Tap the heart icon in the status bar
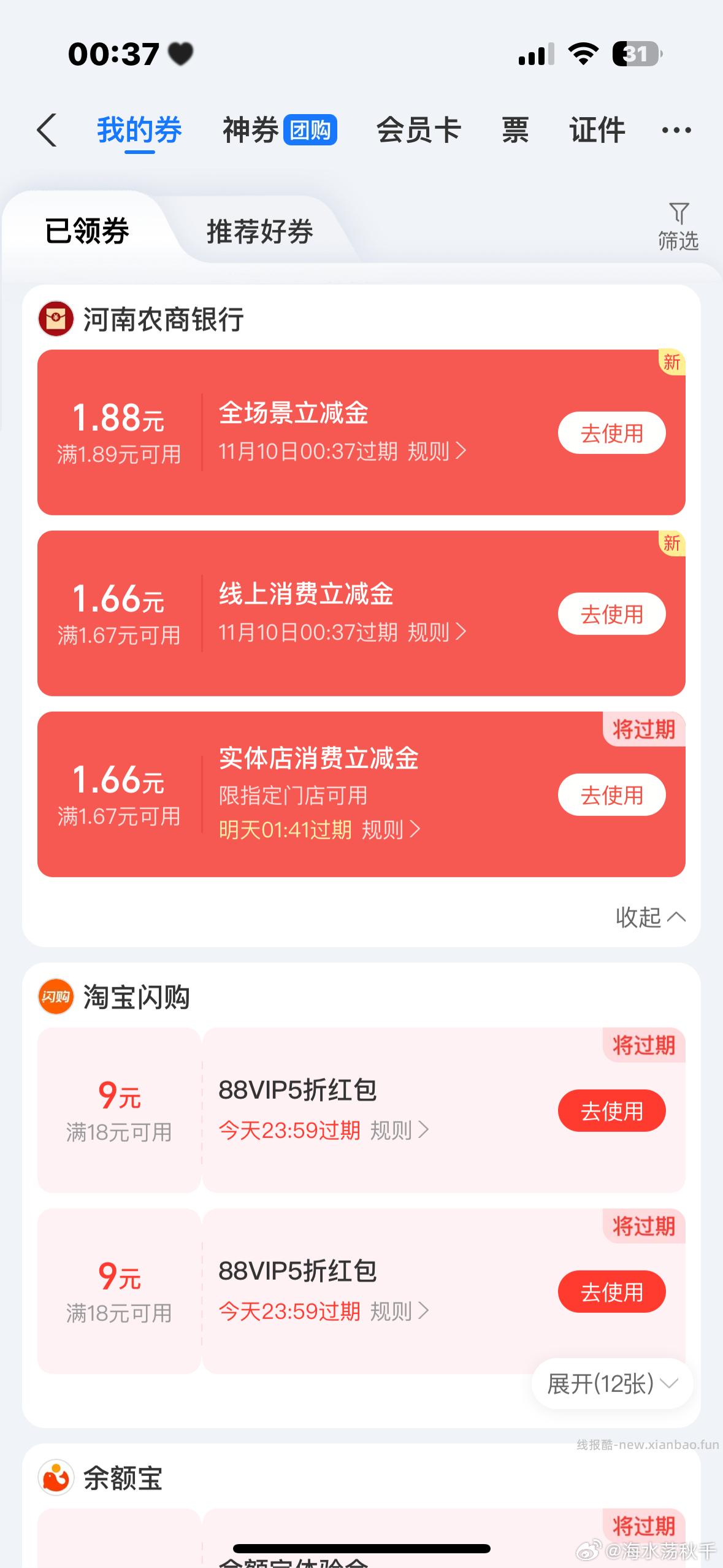 click(x=180, y=54)
